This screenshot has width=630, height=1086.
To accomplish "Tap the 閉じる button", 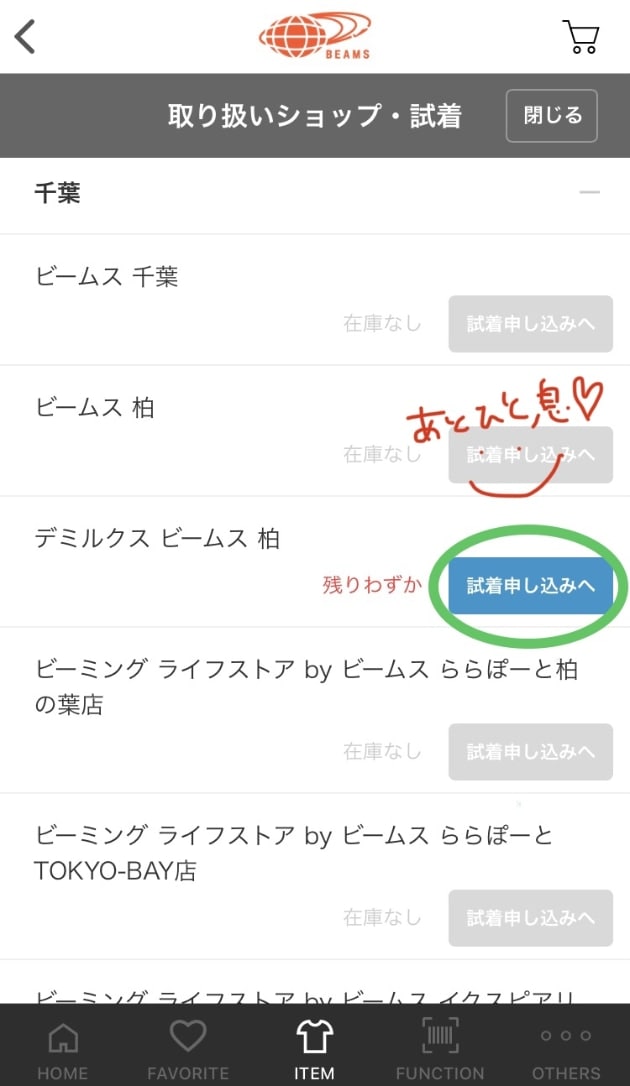I will click(x=552, y=116).
